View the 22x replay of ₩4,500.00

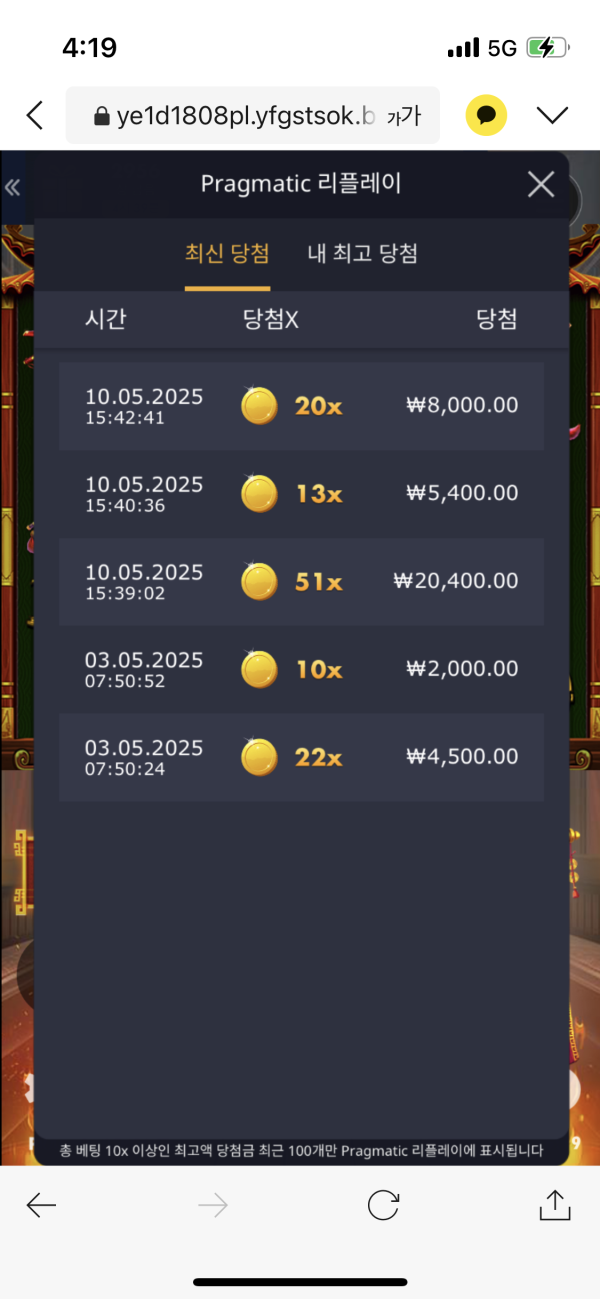click(x=301, y=757)
